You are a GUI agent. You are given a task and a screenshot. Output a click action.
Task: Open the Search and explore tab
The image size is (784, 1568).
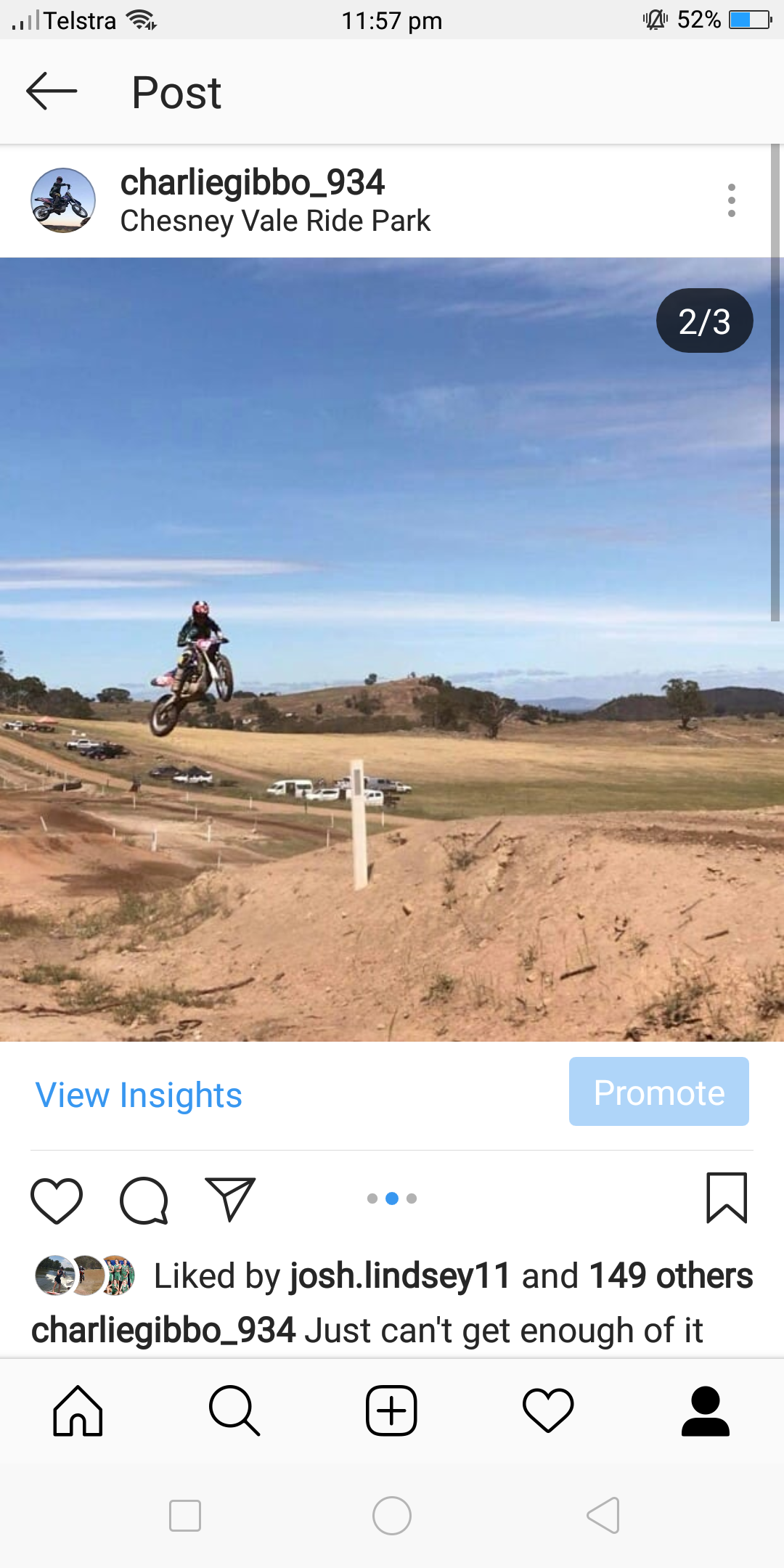234,1411
